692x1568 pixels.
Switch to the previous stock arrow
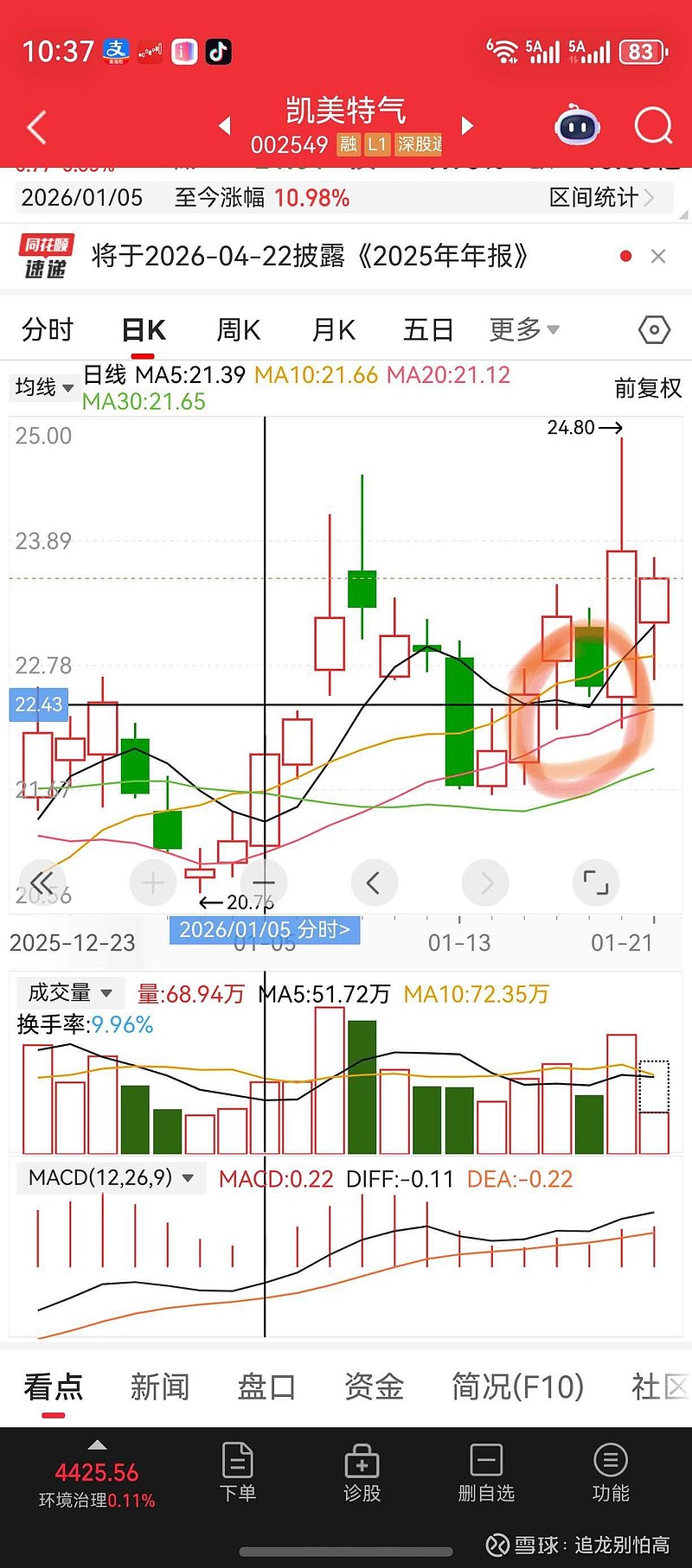click(225, 126)
